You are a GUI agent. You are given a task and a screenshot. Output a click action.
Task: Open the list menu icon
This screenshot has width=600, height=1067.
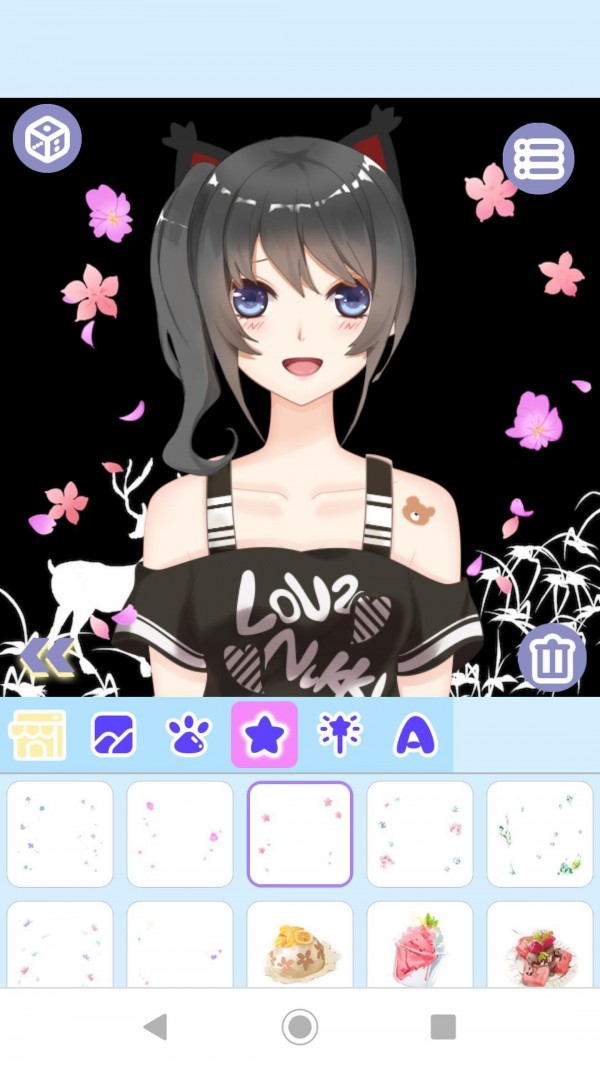coord(539,158)
